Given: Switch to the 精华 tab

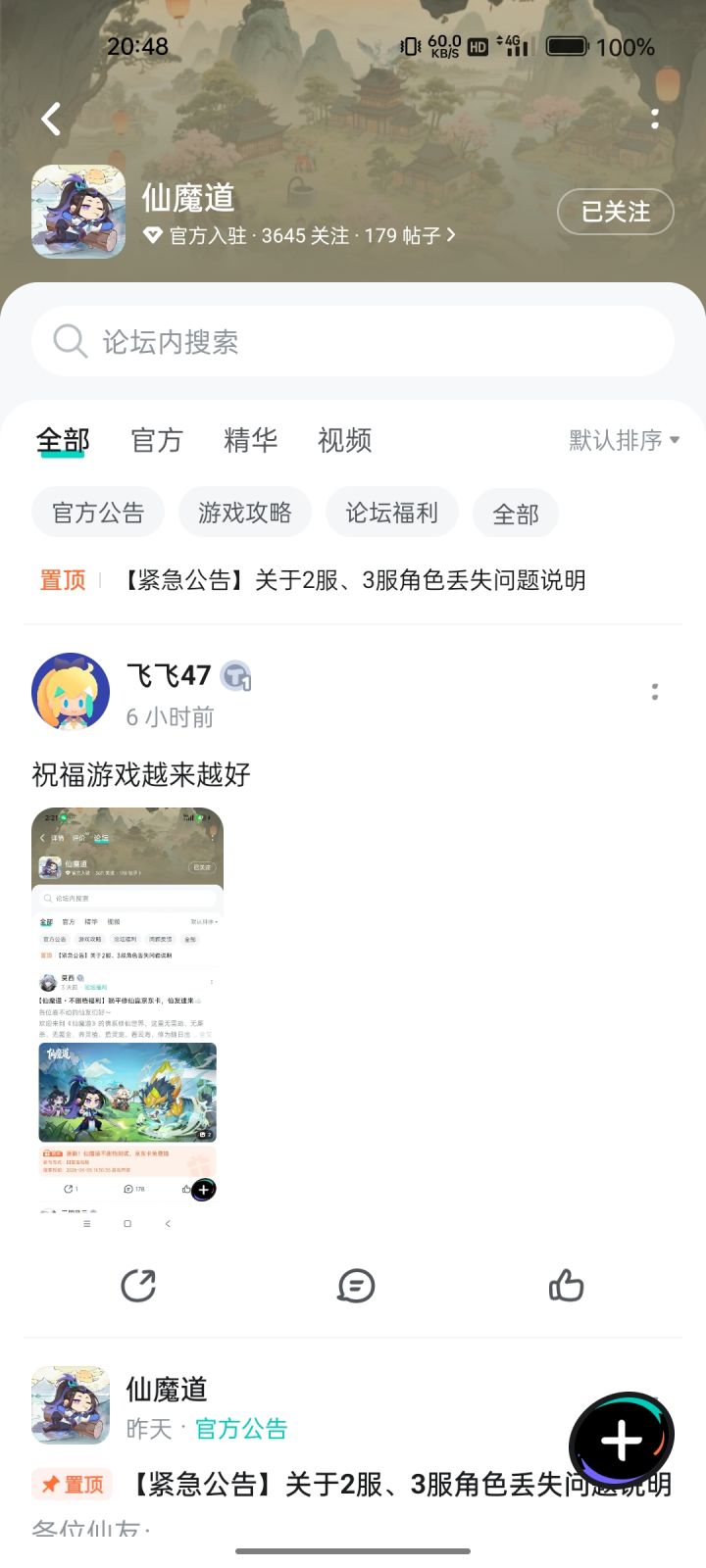Looking at the screenshot, I should point(250,441).
